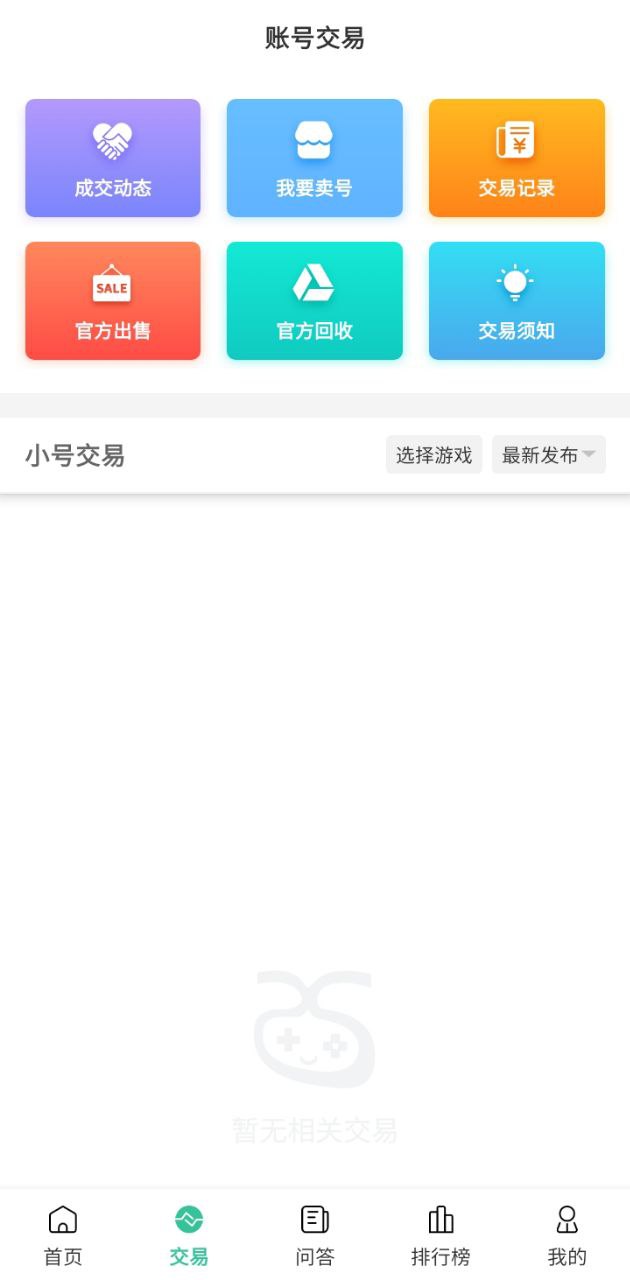Open the 成交动态 tile
The height and width of the screenshot is (1280, 630).
click(x=113, y=158)
